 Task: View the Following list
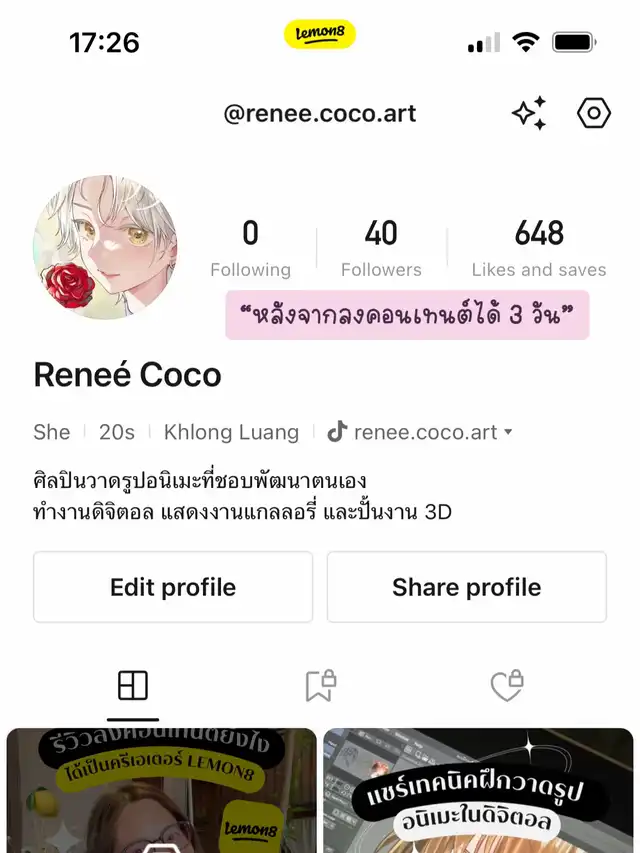tap(250, 248)
